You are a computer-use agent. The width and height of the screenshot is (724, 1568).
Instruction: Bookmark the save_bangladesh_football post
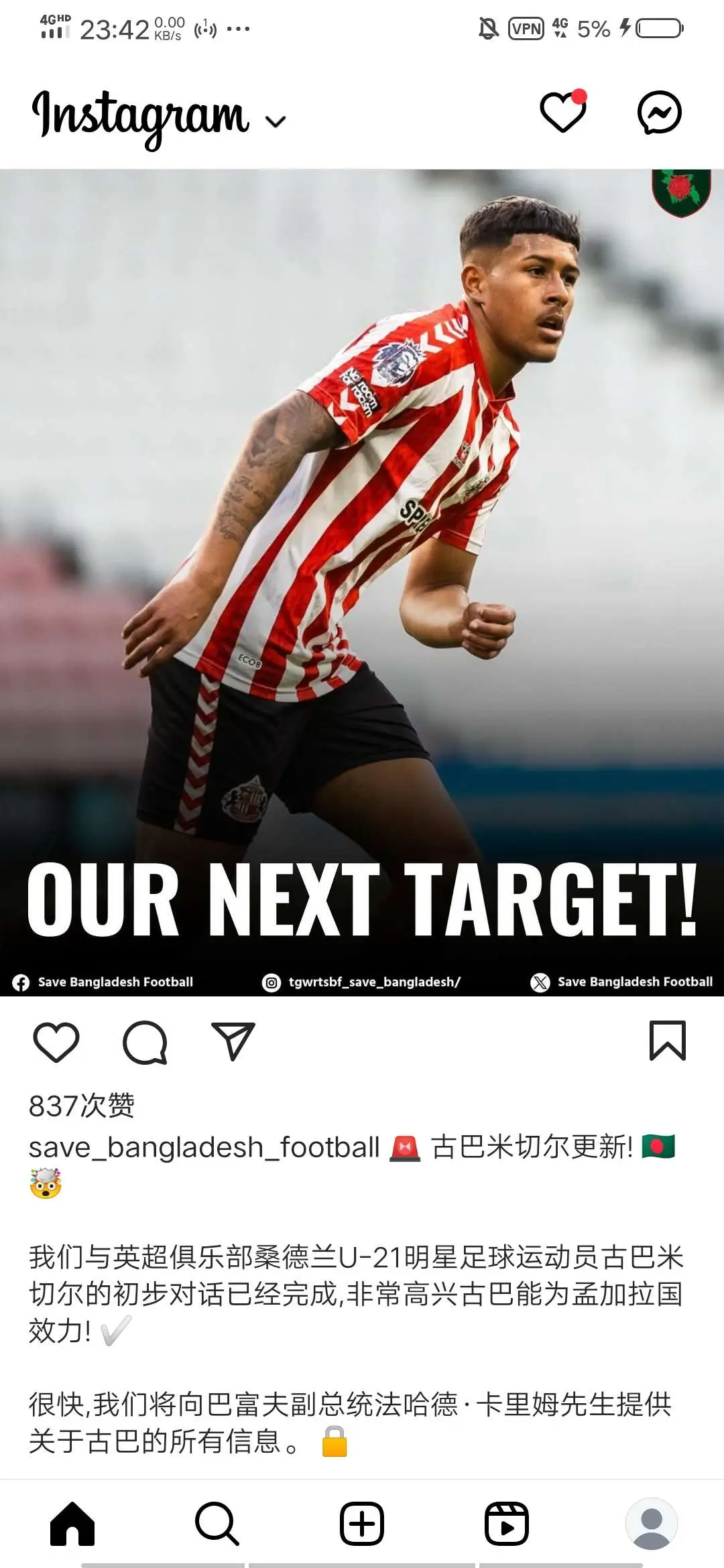668,1041
